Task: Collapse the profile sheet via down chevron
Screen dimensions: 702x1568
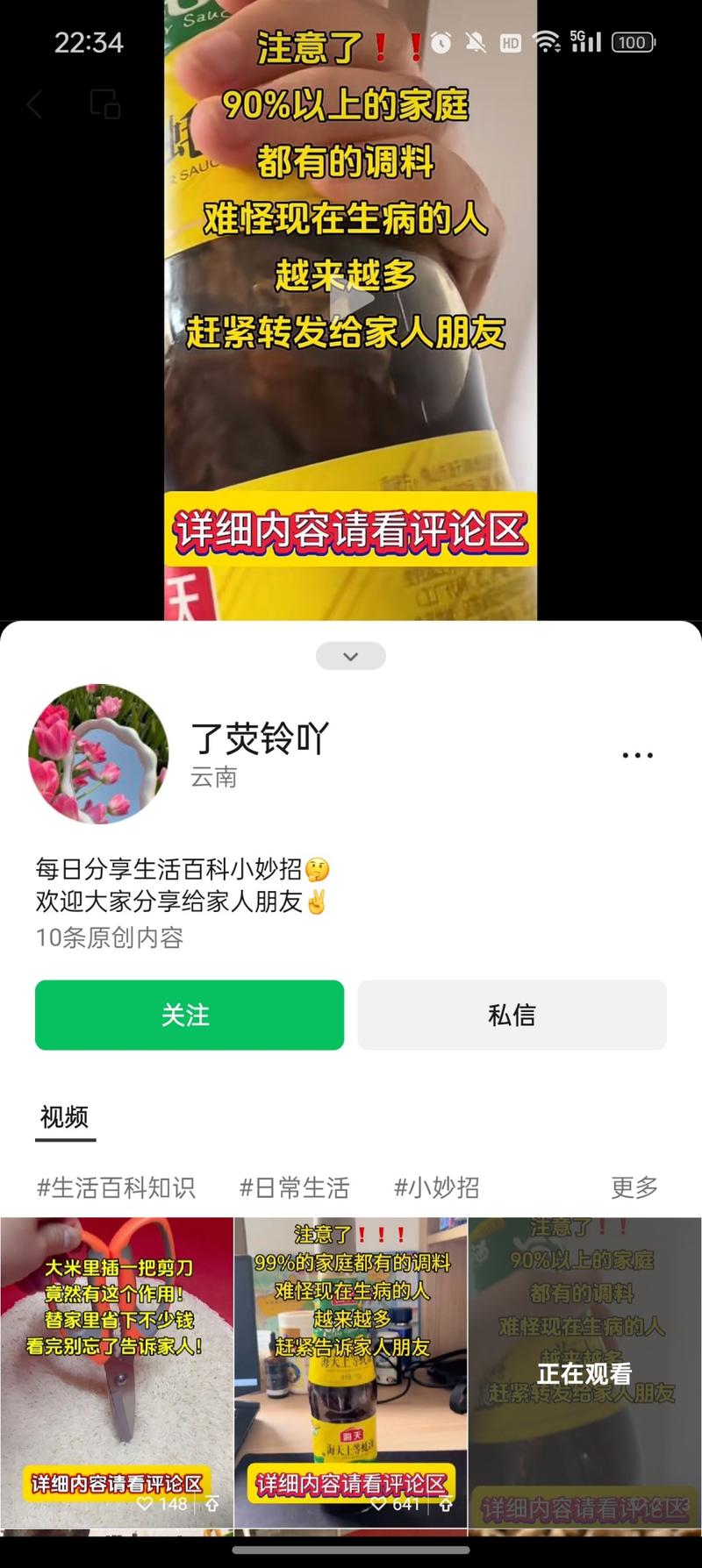Action: (x=351, y=656)
